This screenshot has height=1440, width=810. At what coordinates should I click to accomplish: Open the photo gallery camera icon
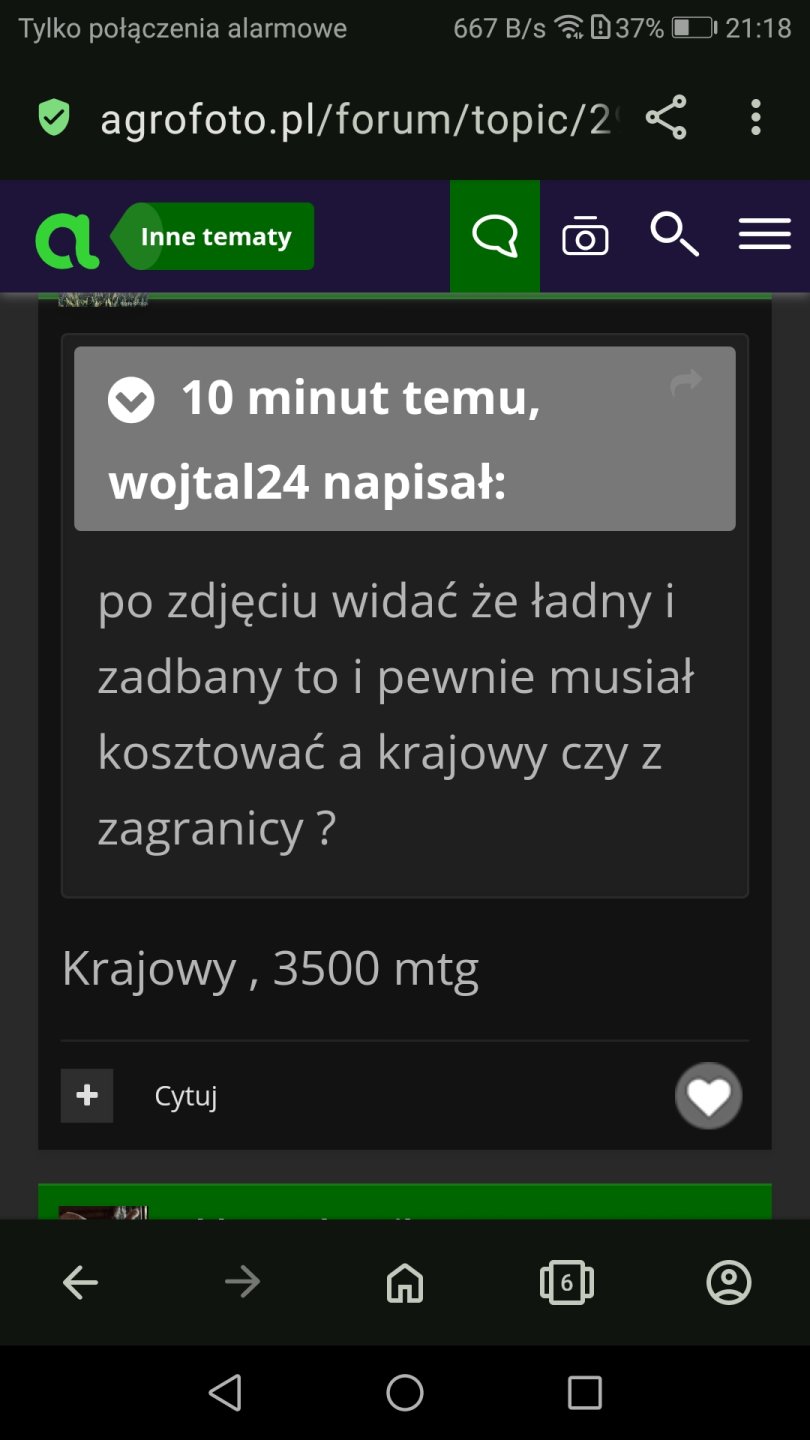pyautogui.click(x=585, y=237)
